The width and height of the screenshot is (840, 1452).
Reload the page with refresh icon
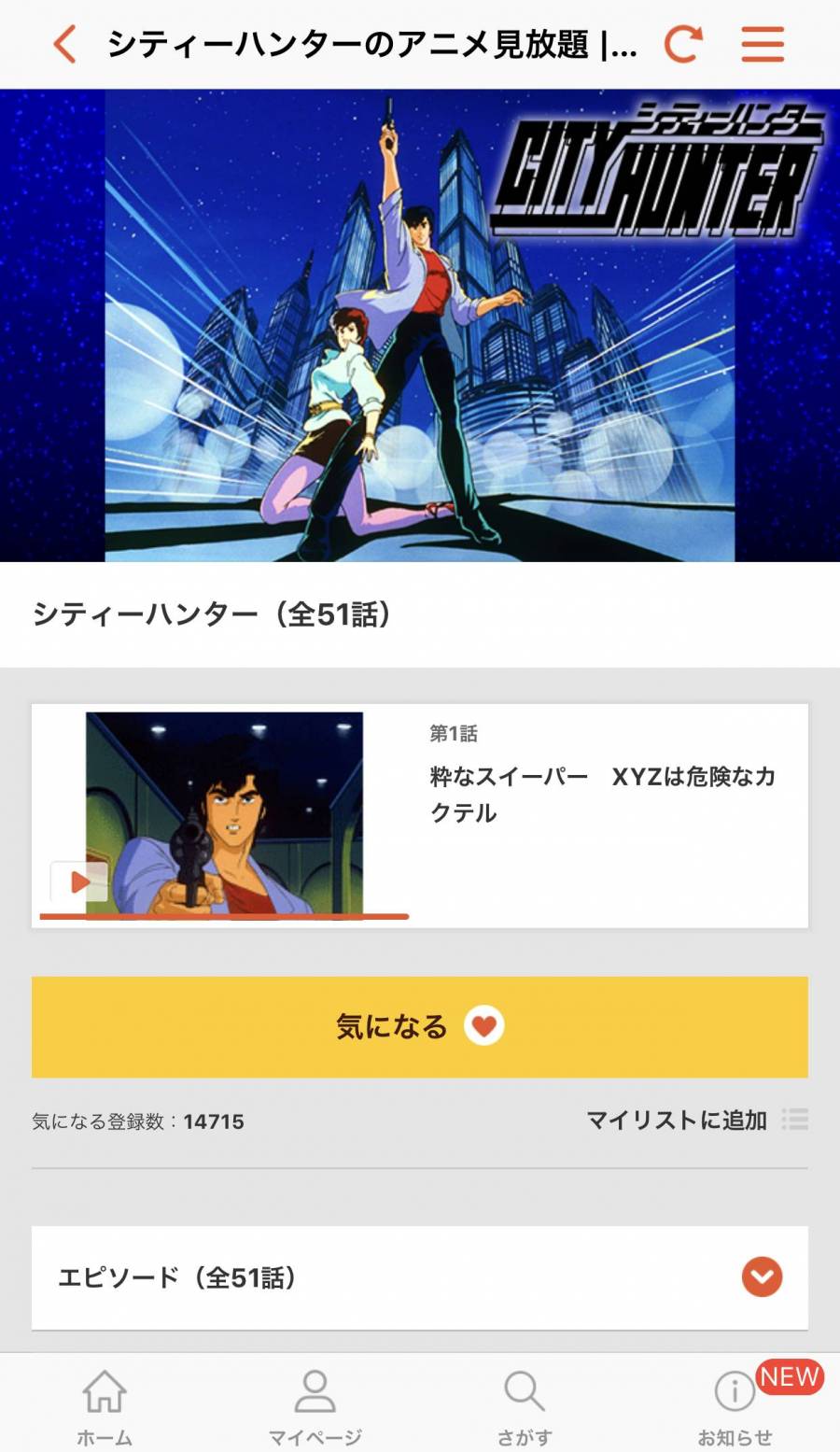683,44
